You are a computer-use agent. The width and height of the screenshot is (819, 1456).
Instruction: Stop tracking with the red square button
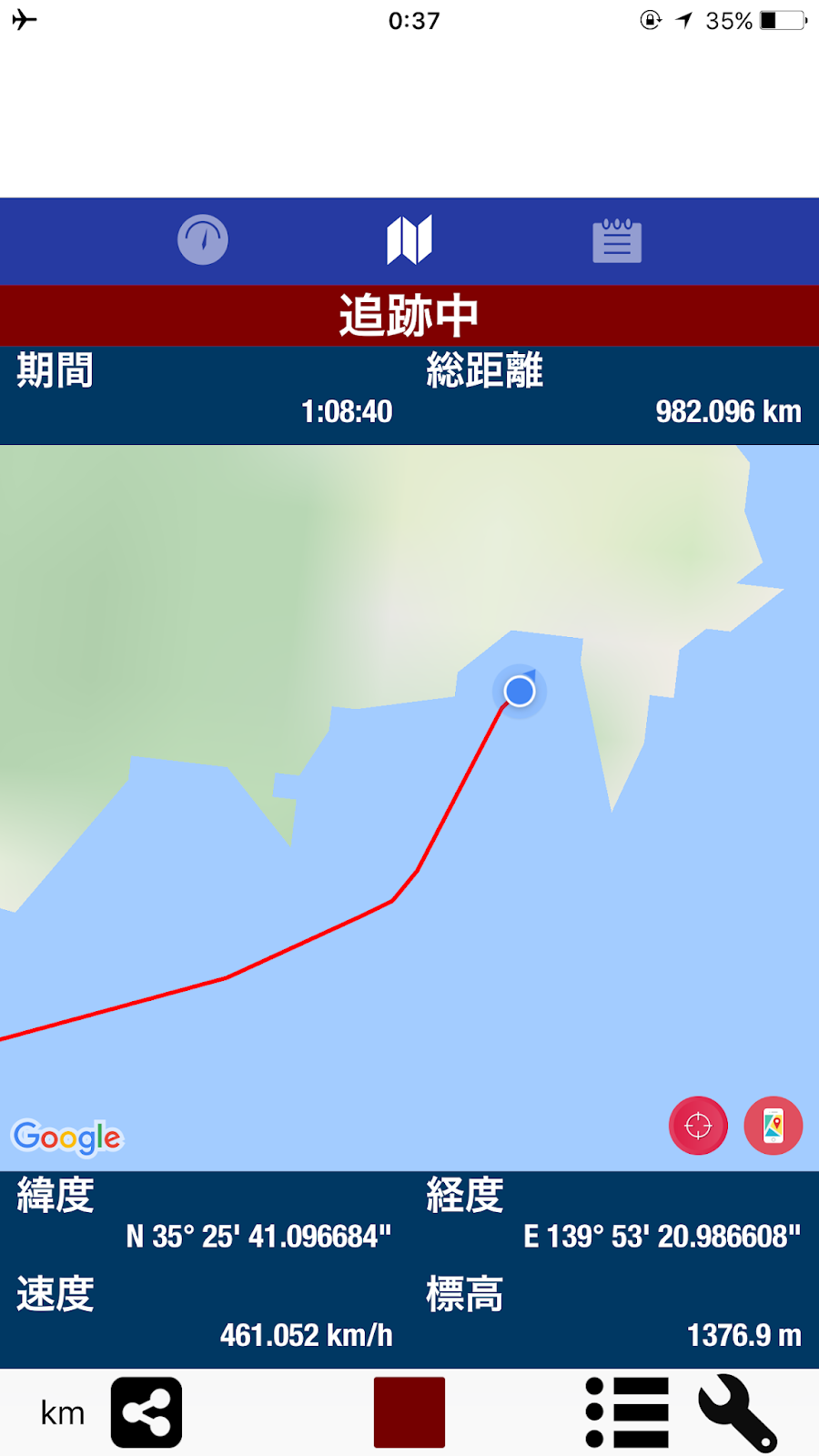pos(409,1412)
